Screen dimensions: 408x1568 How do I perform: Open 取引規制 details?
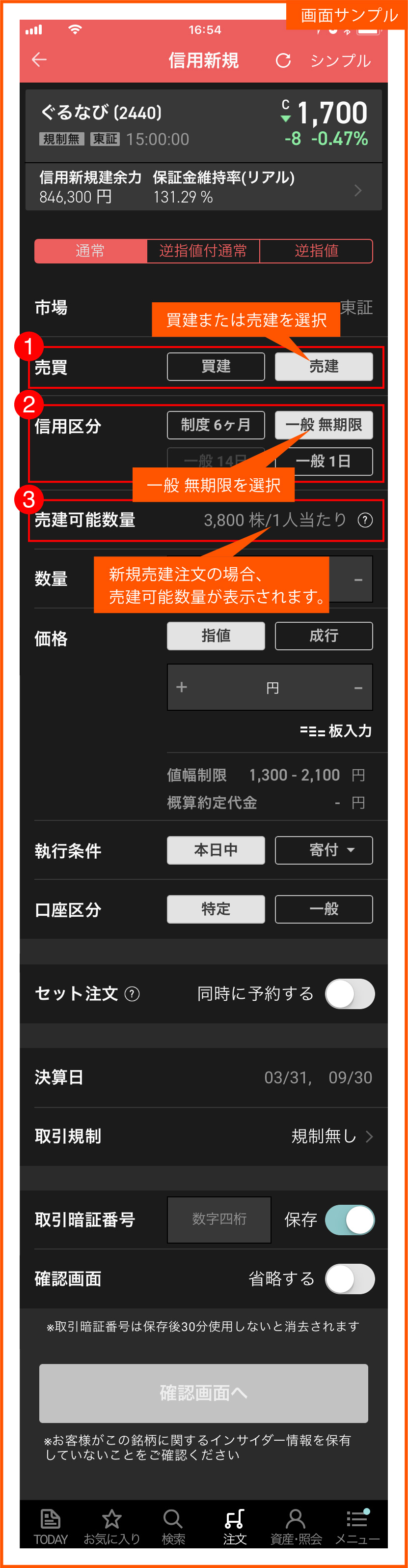point(331,1136)
